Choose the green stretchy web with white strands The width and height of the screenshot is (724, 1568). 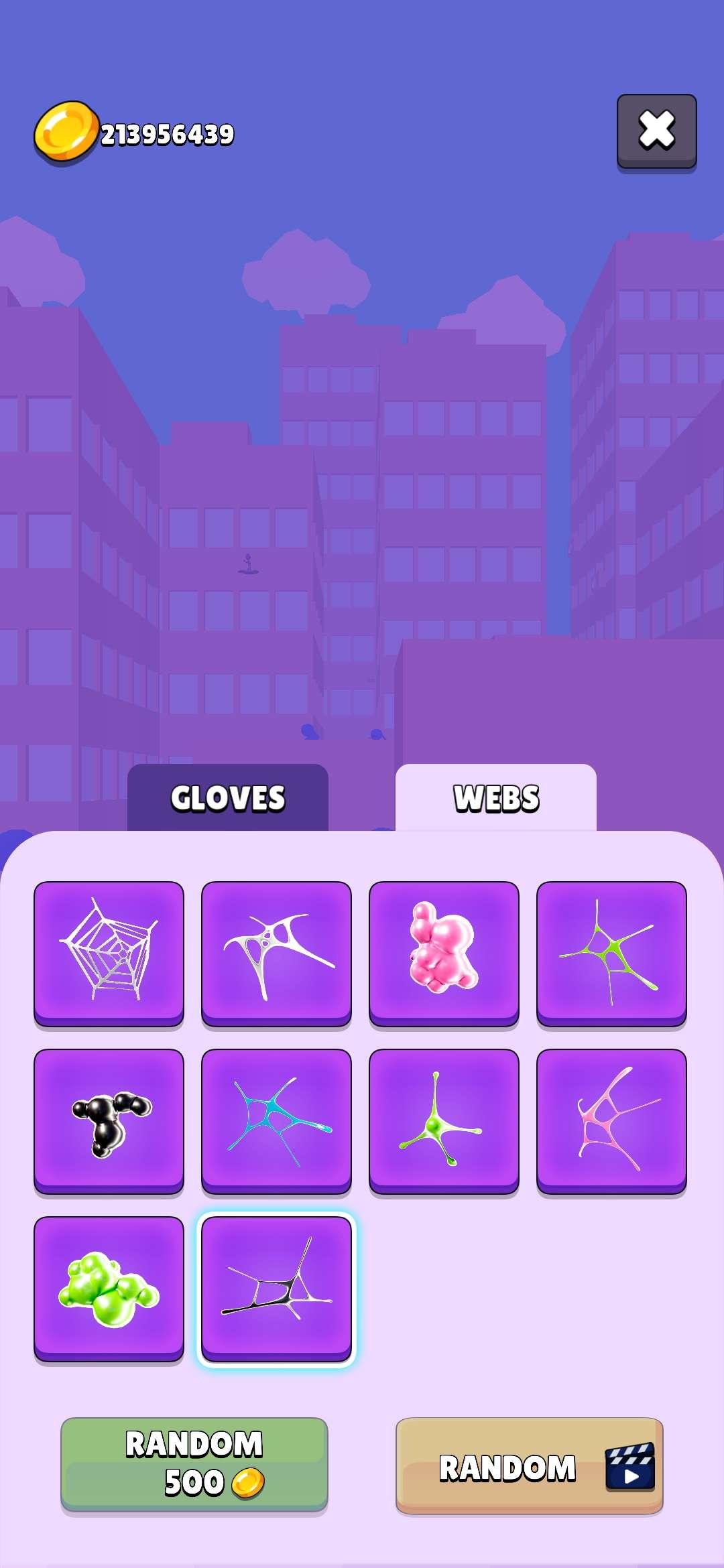[611, 952]
